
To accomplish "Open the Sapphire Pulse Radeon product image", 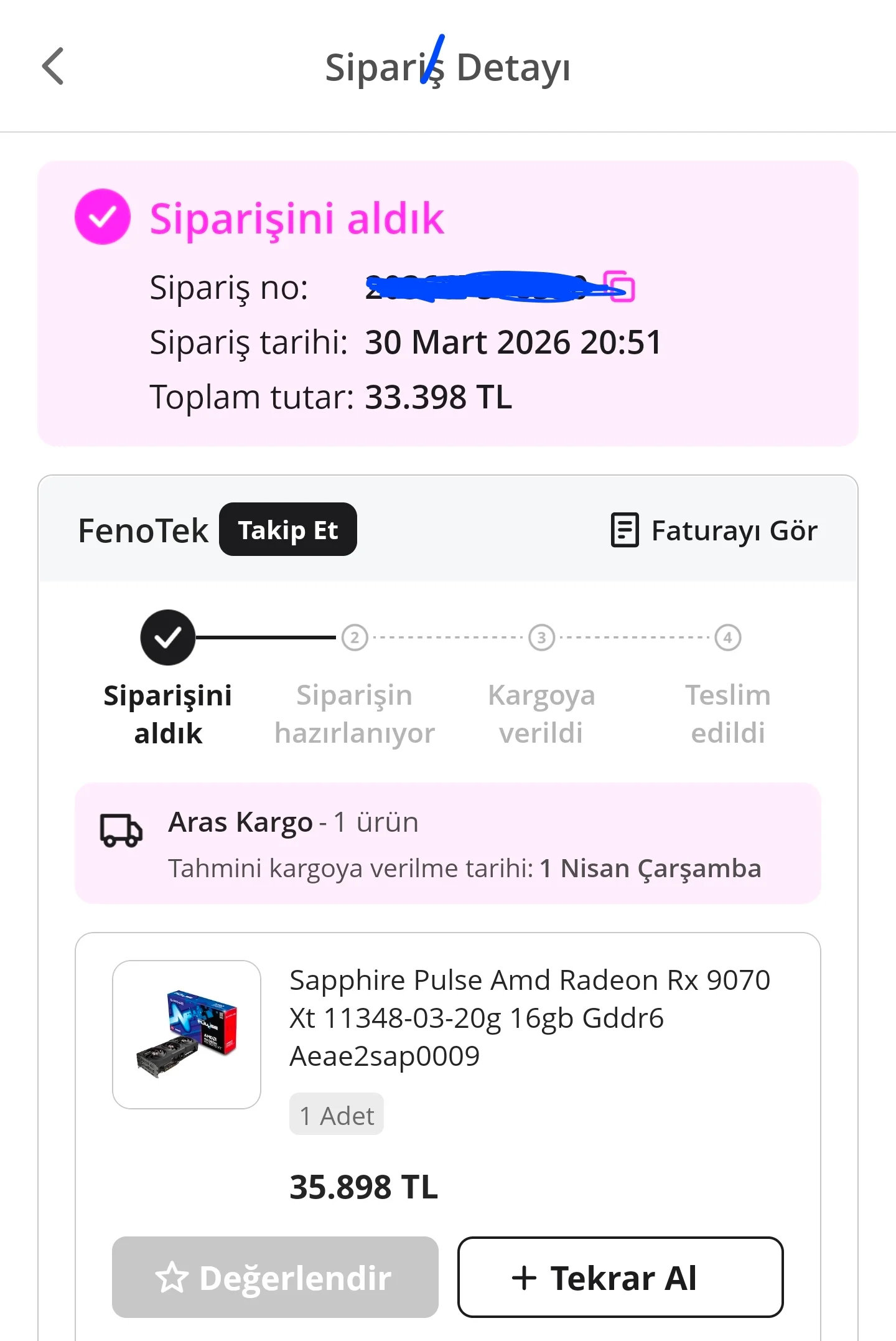I will [187, 1034].
